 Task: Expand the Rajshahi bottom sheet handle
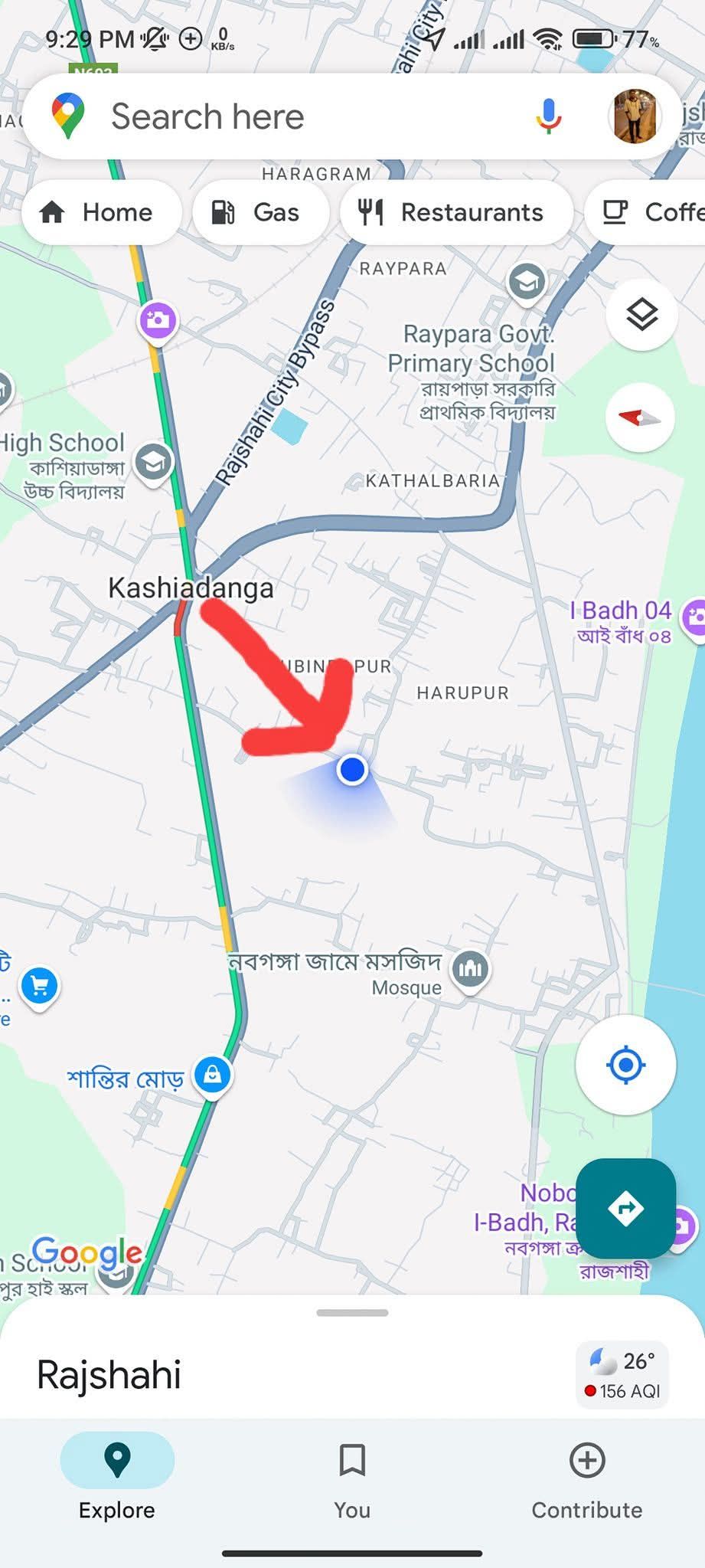(352, 1312)
